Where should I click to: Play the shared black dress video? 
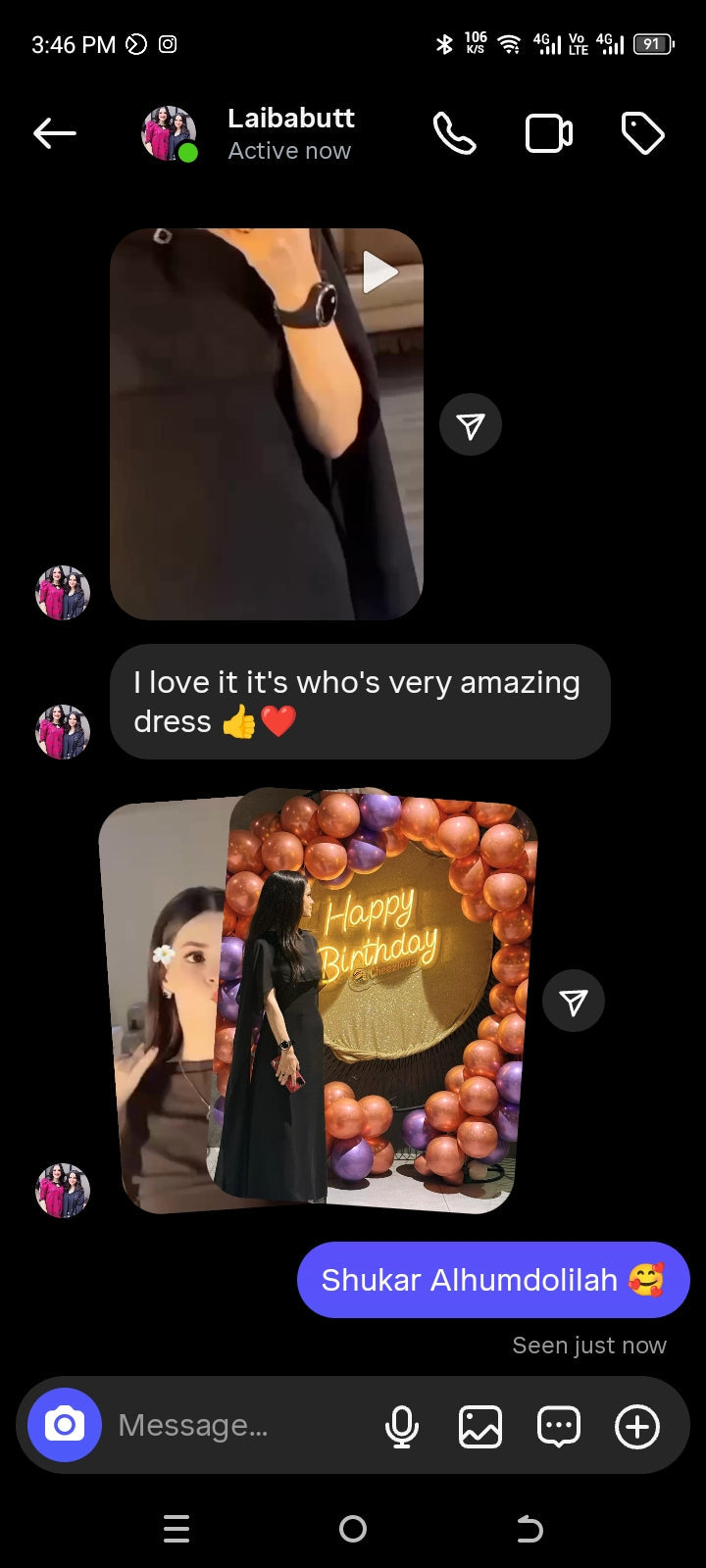click(267, 423)
